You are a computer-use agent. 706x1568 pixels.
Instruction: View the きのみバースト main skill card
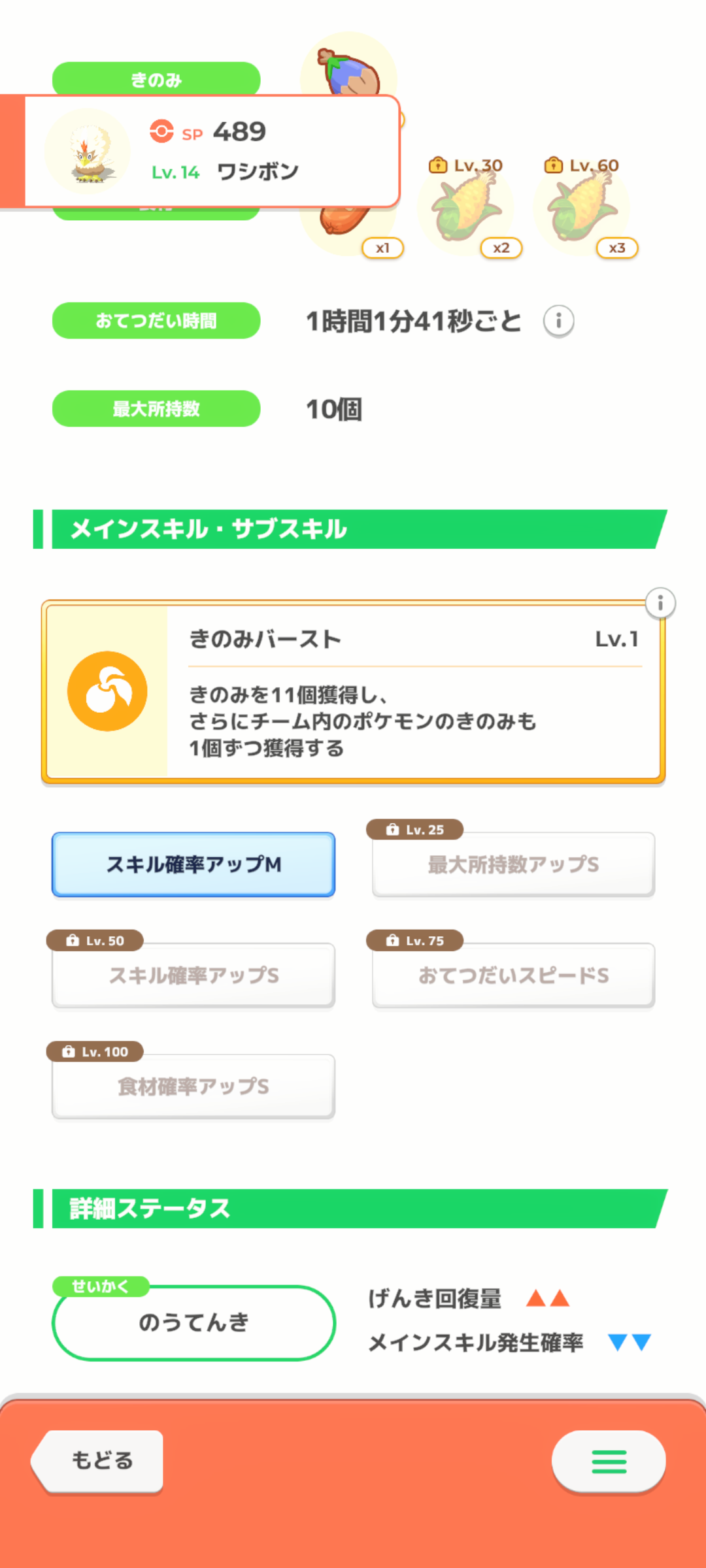pyautogui.click(x=353, y=691)
